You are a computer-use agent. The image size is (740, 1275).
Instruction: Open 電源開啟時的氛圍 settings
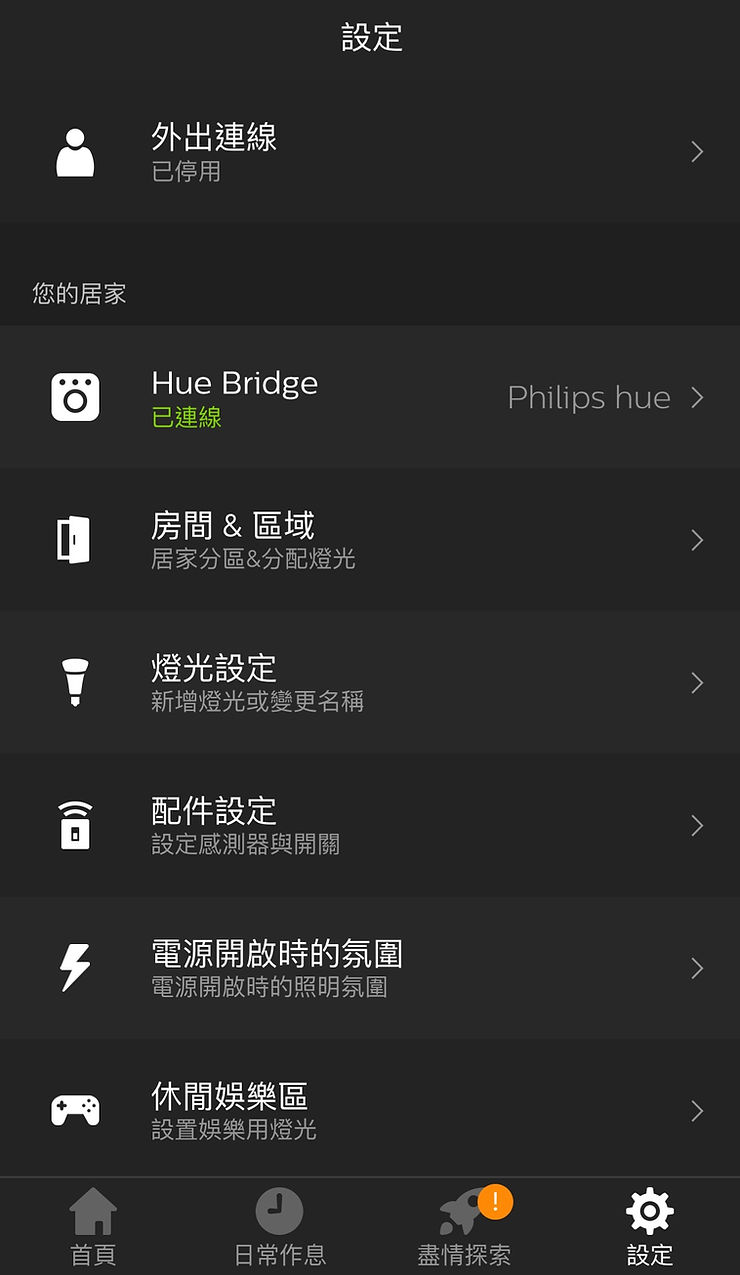[370, 968]
